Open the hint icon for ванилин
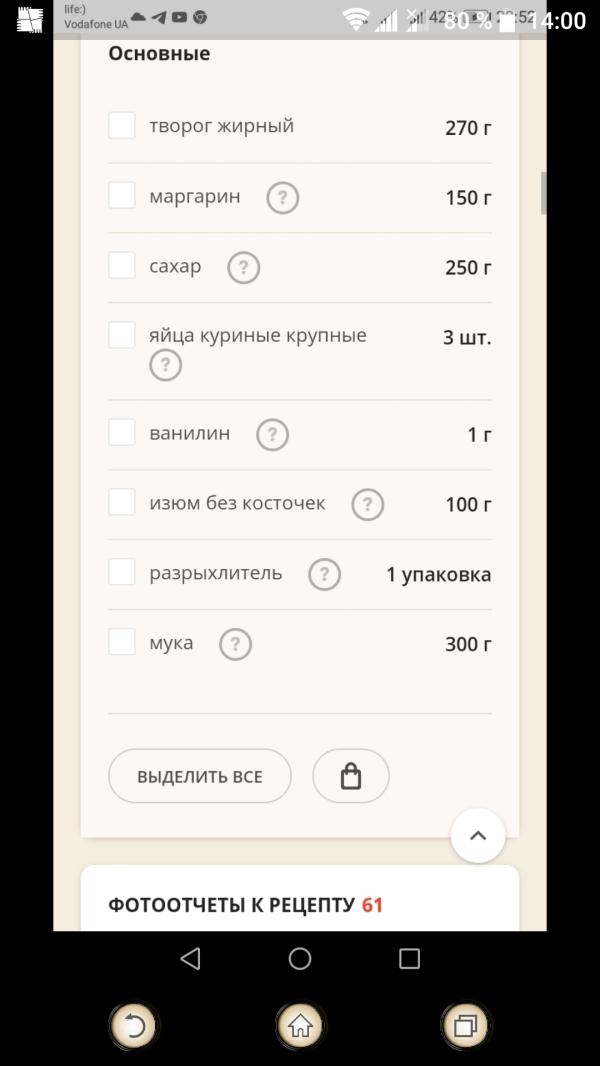 point(272,435)
